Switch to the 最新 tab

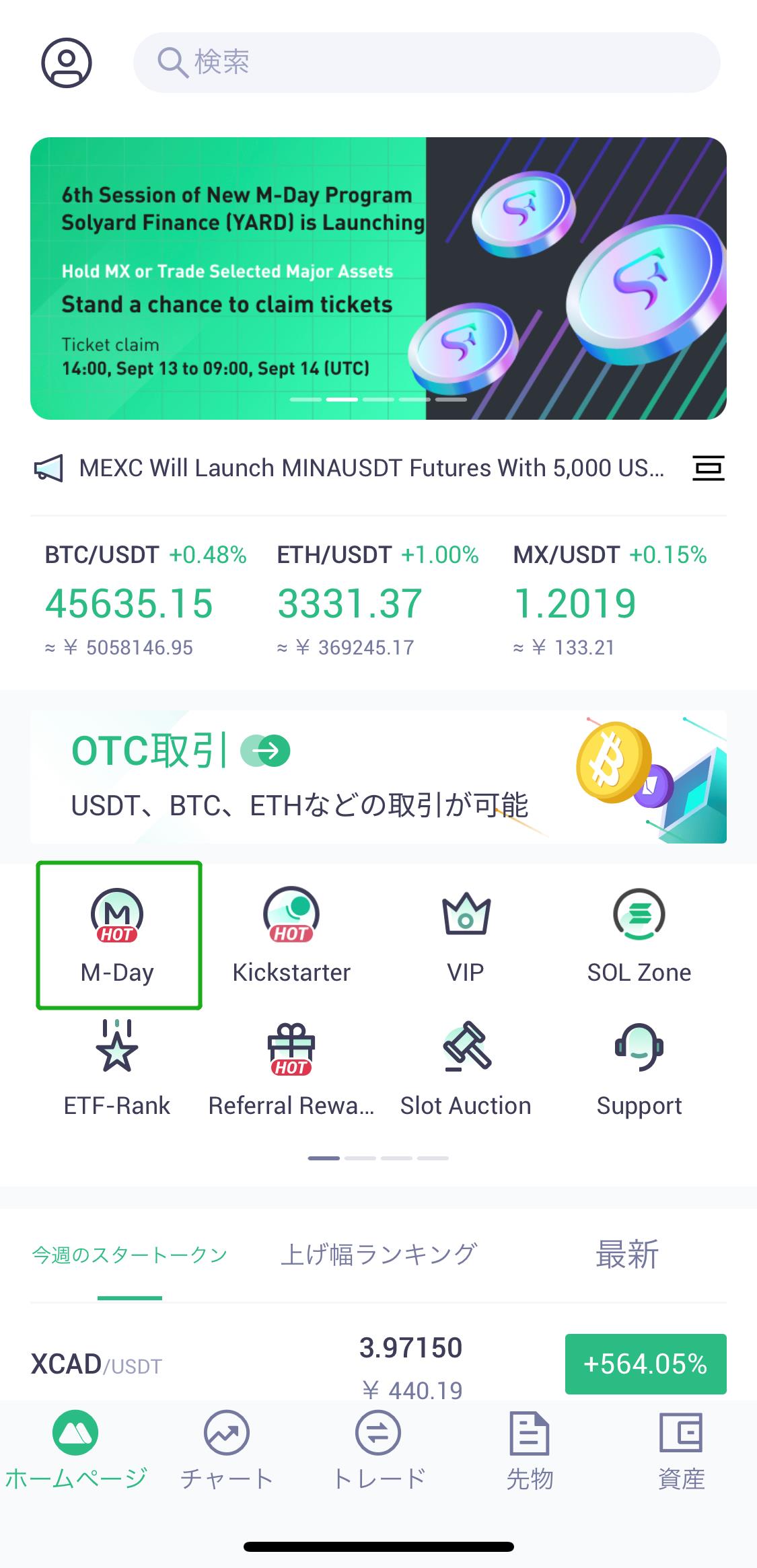(x=627, y=1255)
